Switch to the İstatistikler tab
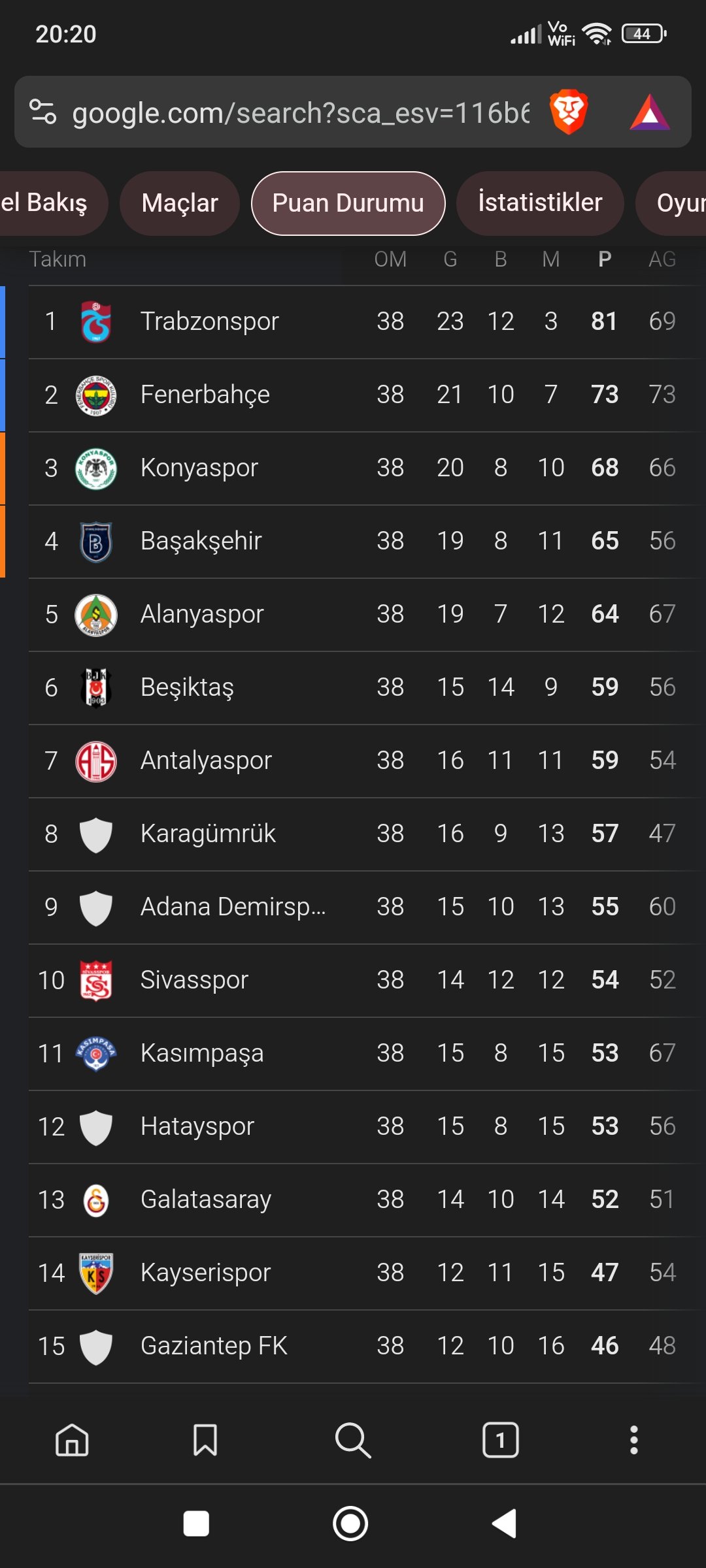The image size is (706, 1568). pos(539,203)
